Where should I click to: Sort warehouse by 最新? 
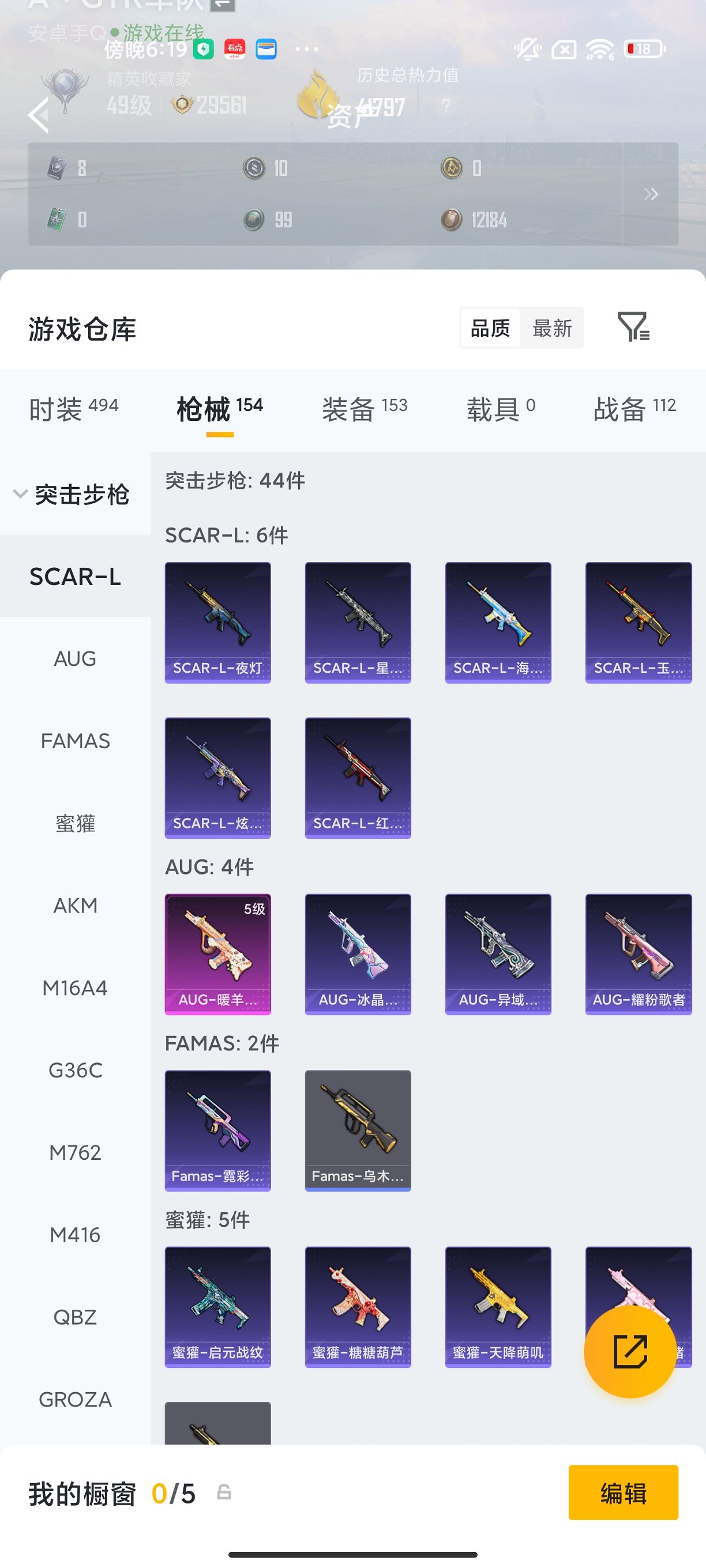tap(552, 328)
